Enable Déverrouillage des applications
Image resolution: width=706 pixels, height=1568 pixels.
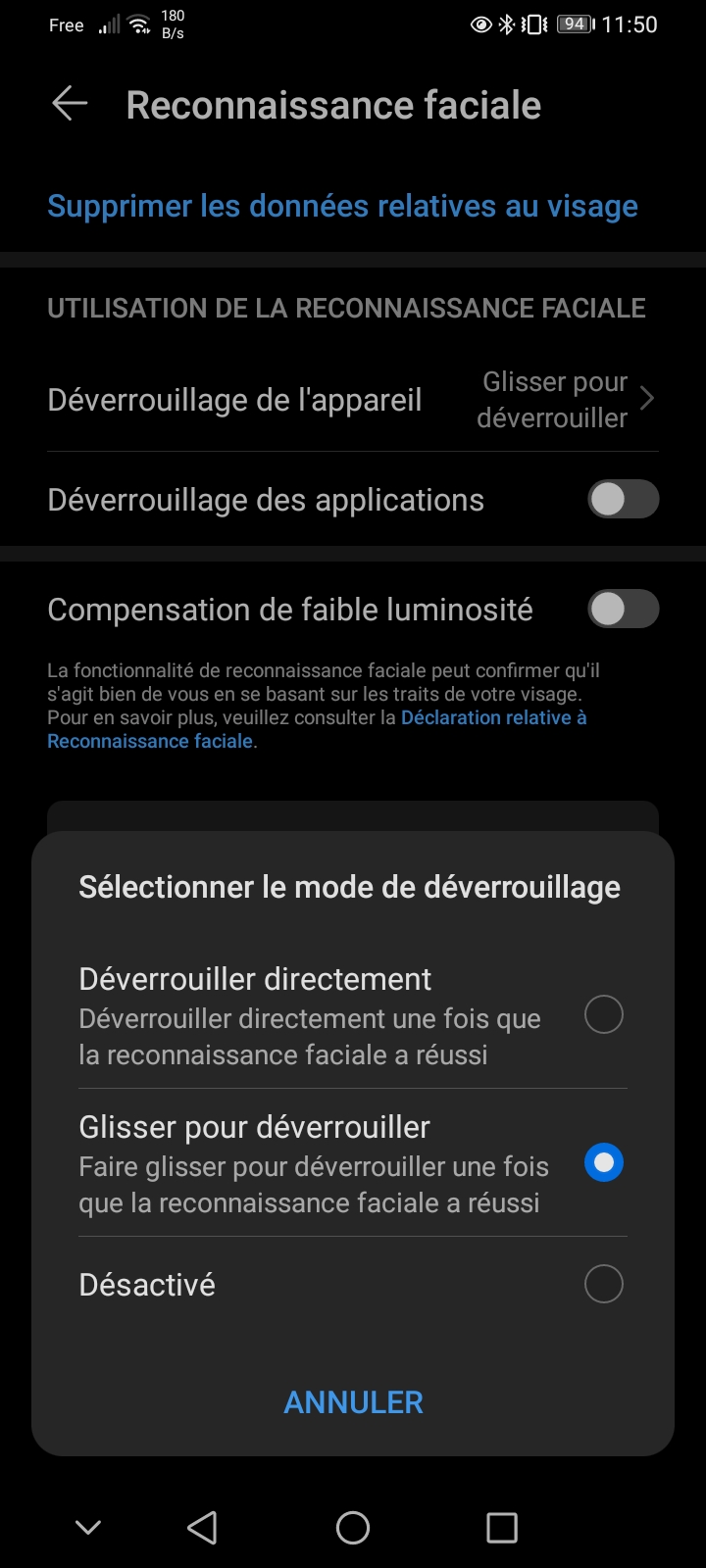[623, 500]
